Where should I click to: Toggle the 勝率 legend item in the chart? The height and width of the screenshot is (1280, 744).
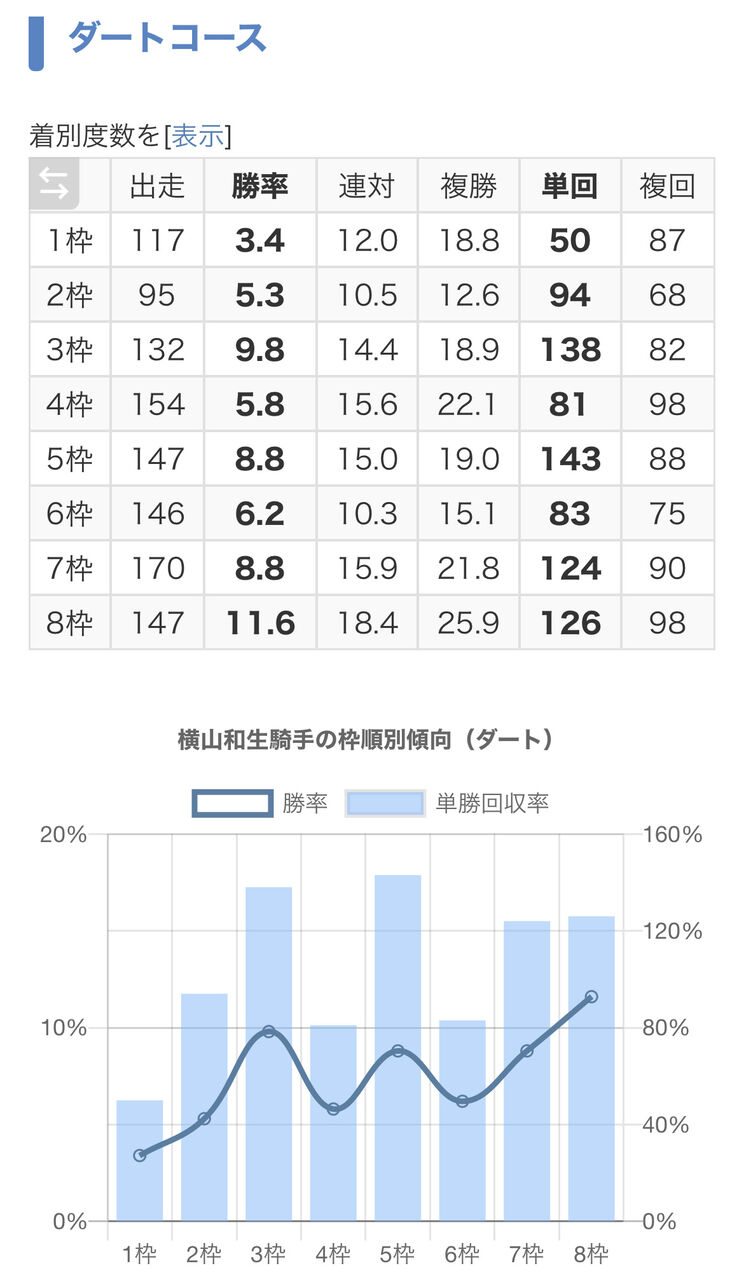tap(260, 803)
